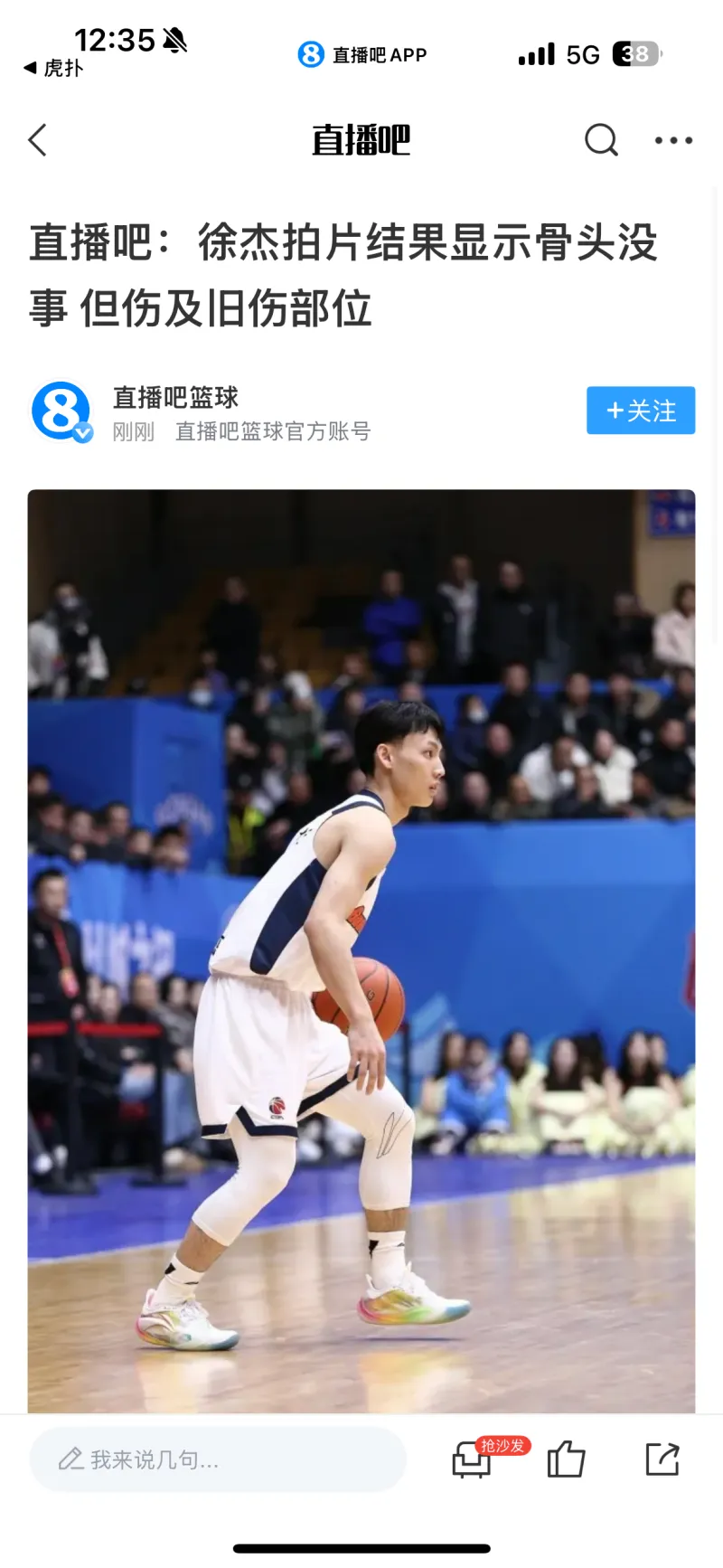Check the battery indicator showing 38
This screenshot has width=723, height=1568.
[x=635, y=54]
